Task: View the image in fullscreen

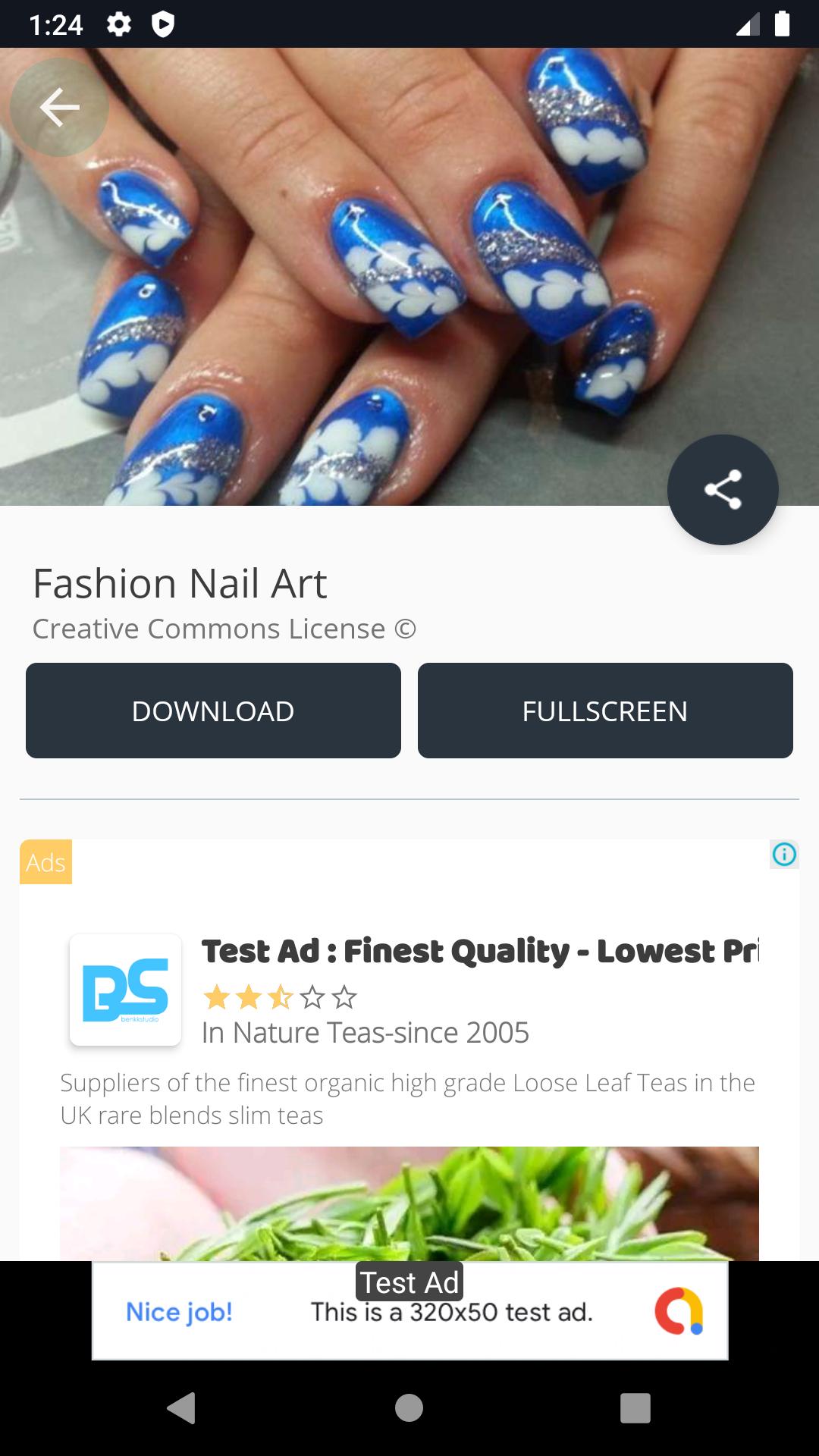Action: pyautogui.click(x=604, y=711)
